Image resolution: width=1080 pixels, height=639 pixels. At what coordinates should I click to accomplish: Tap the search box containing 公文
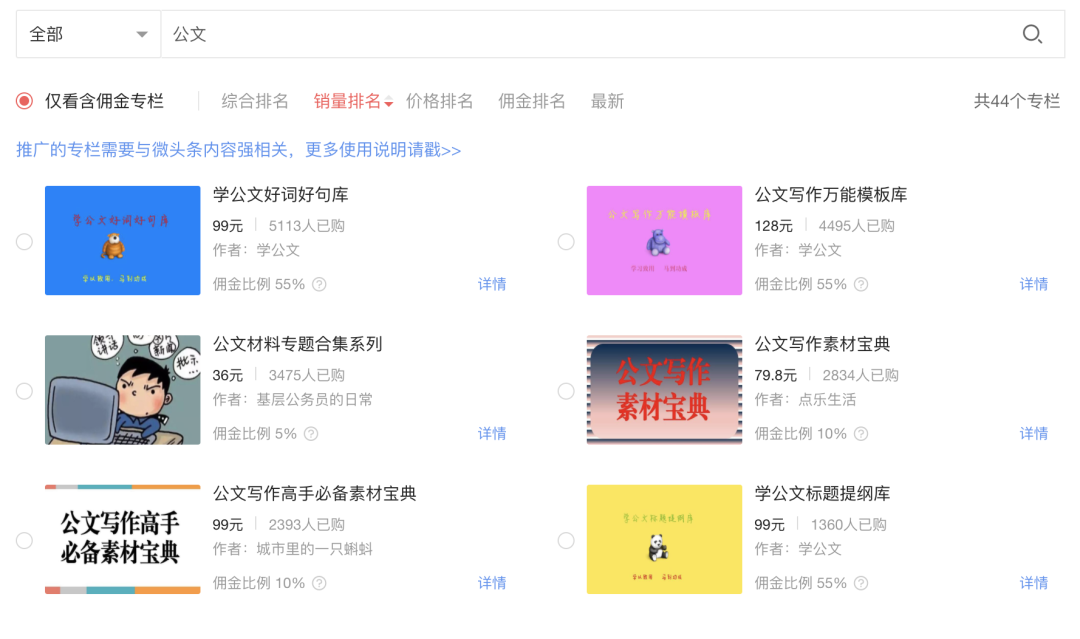[x=580, y=34]
